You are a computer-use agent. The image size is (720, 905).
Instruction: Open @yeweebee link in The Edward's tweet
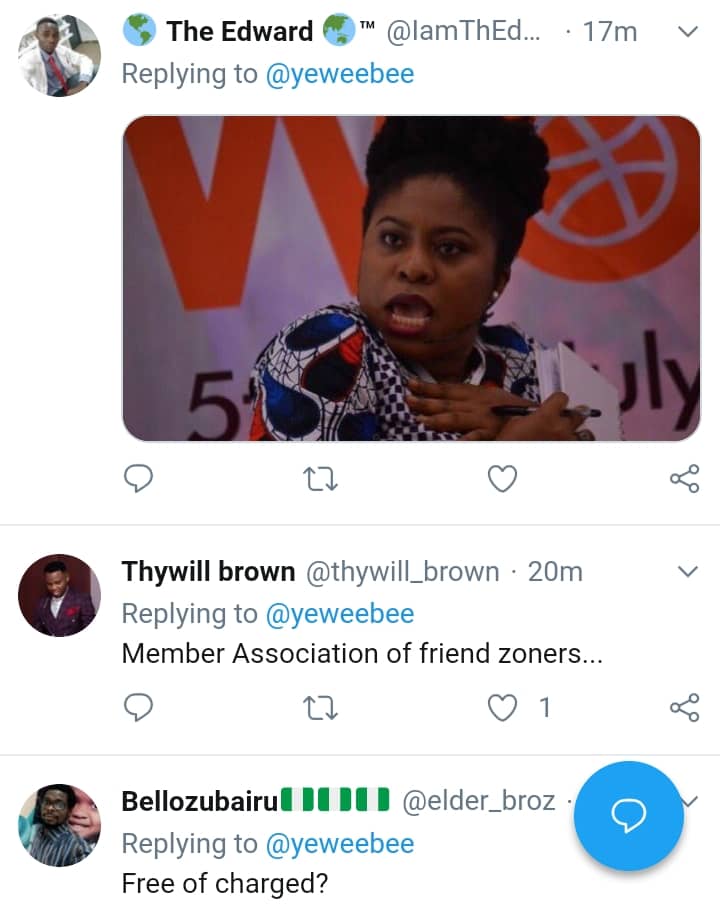(339, 74)
